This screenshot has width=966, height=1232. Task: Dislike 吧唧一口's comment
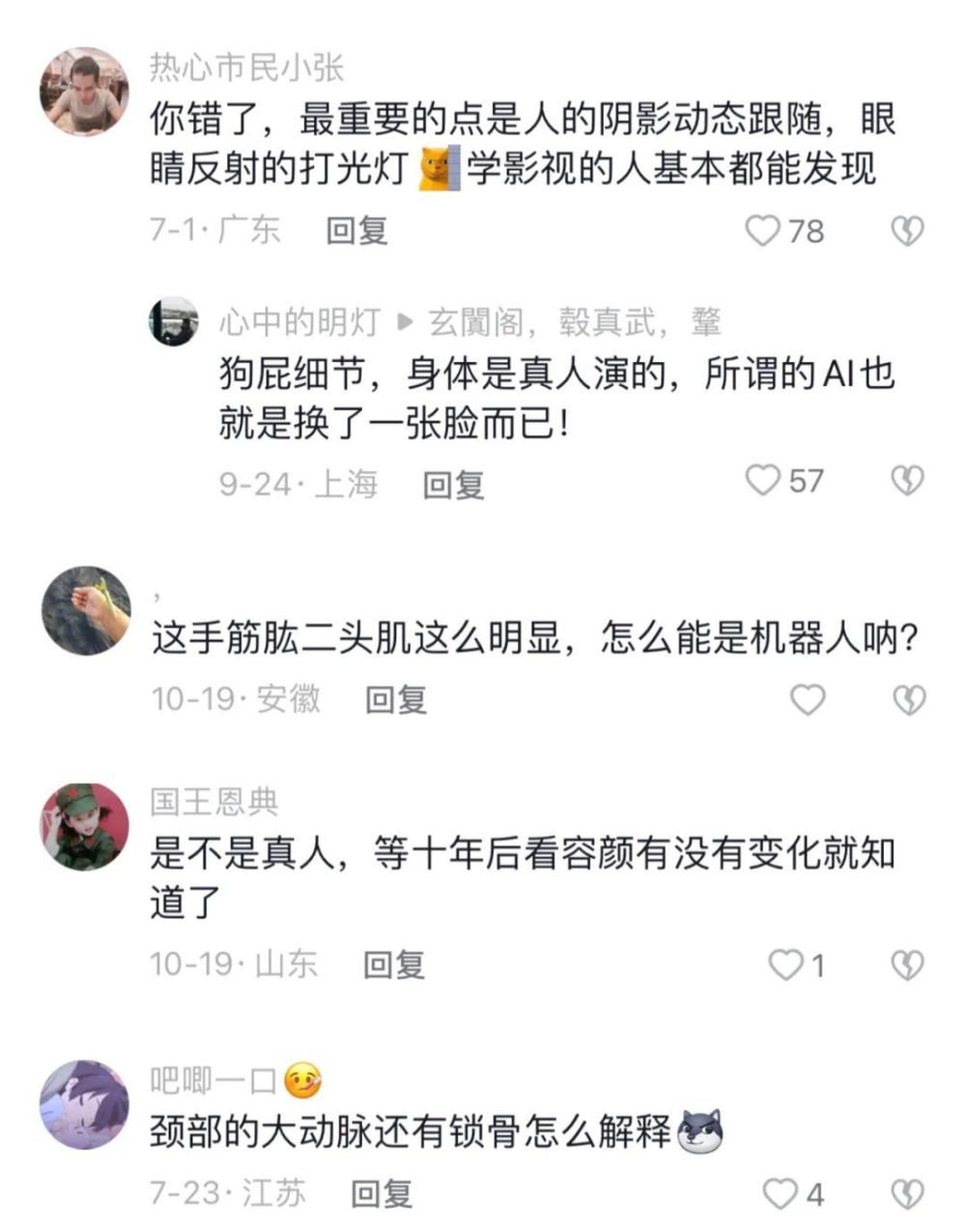pos(908,1195)
